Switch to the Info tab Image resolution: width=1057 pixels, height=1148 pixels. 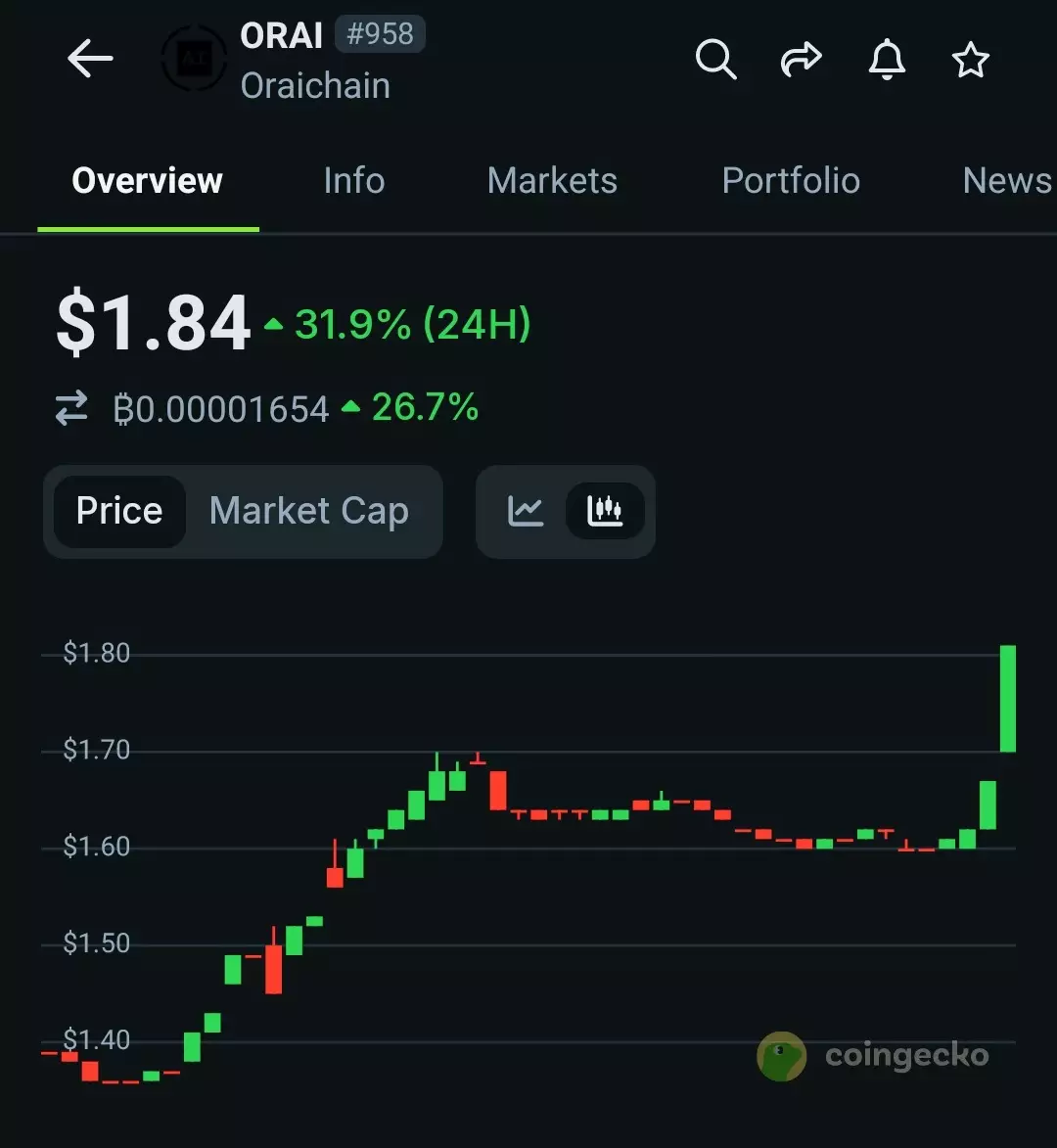coord(353,181)
